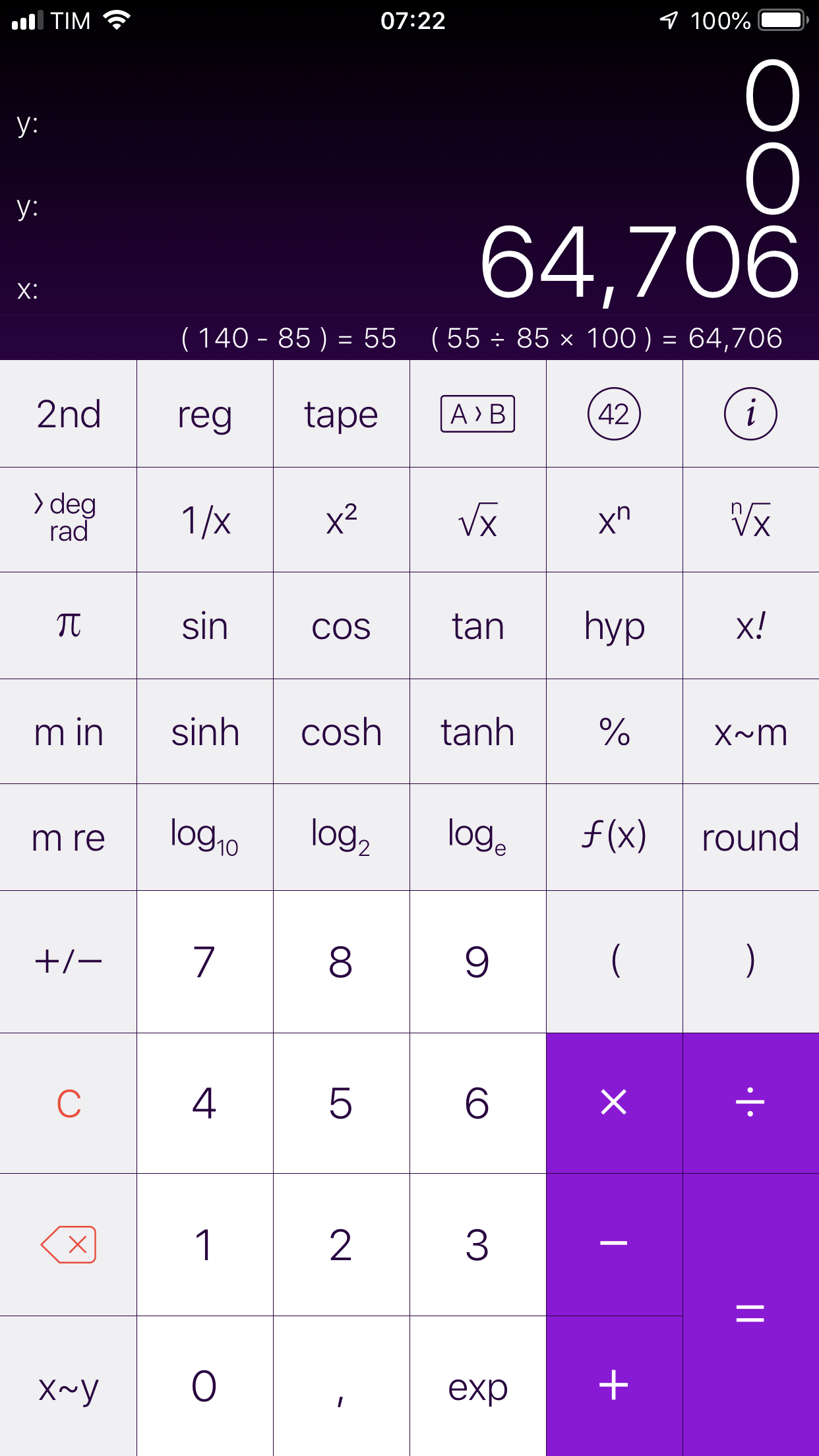
Task: Tap the 64,706 equation history entry
Action: click(x=605, y=338)
